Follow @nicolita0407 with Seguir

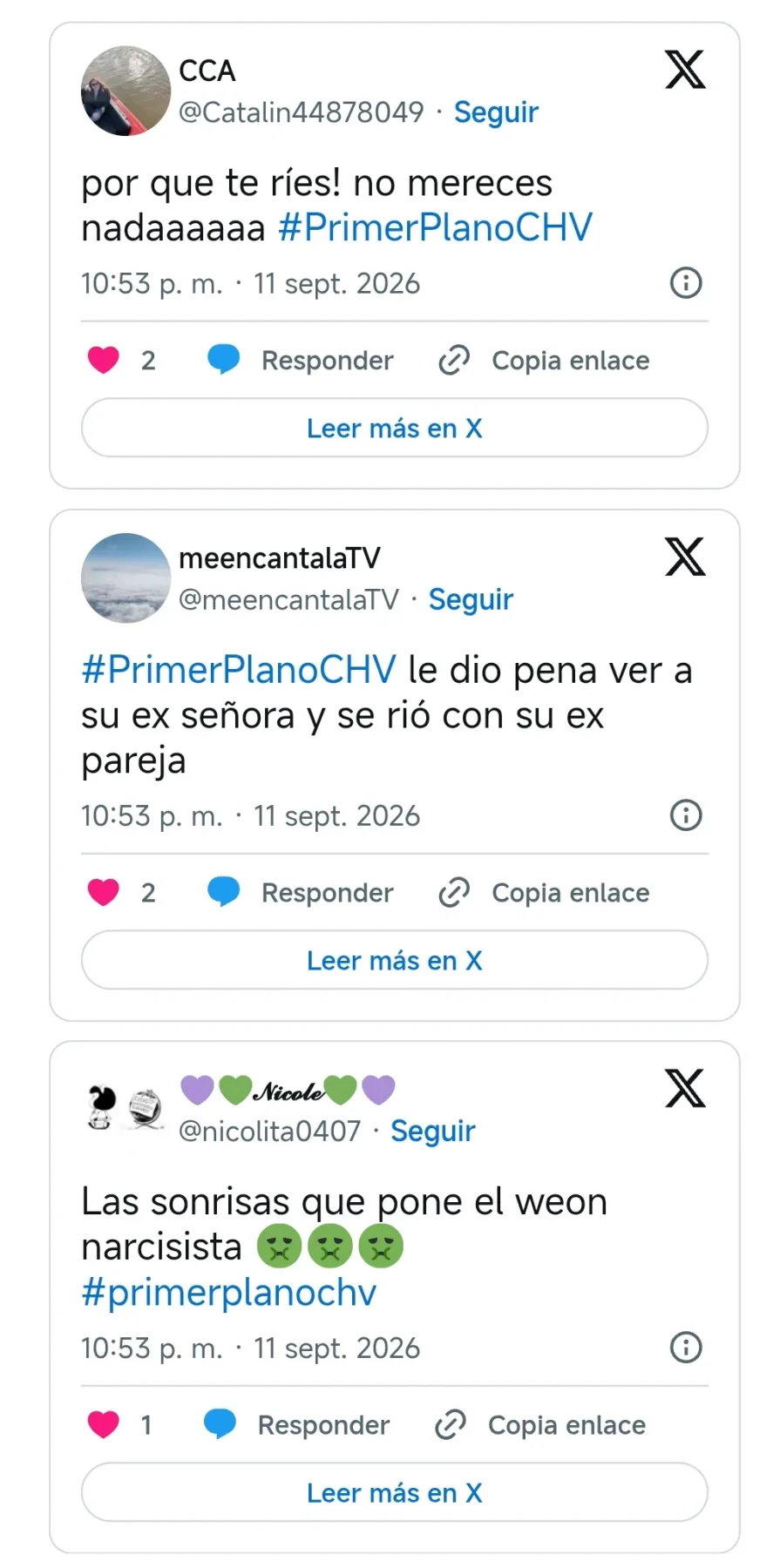click(x=433, y=1131)
